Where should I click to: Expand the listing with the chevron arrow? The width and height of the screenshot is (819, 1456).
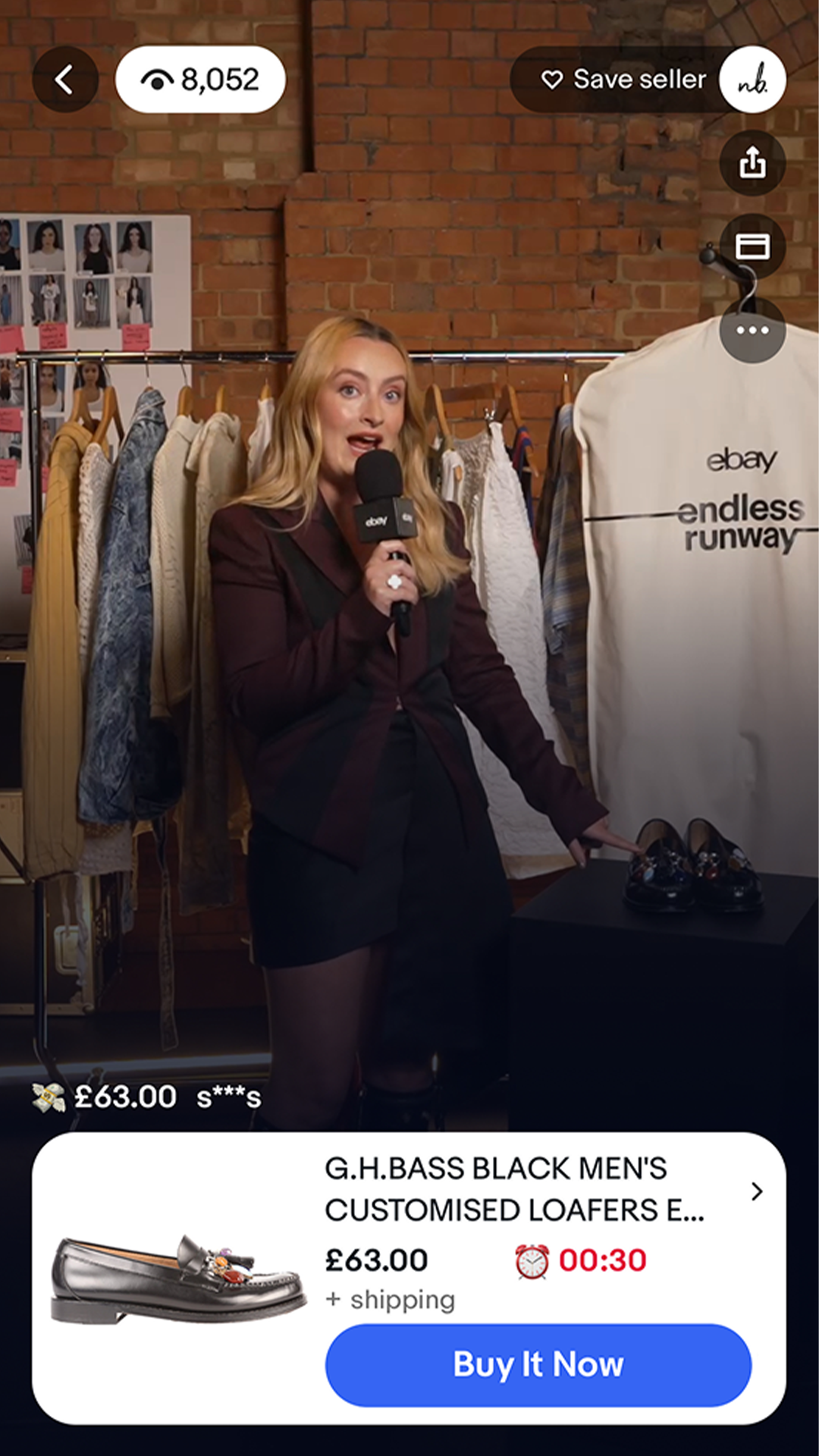756,1191
